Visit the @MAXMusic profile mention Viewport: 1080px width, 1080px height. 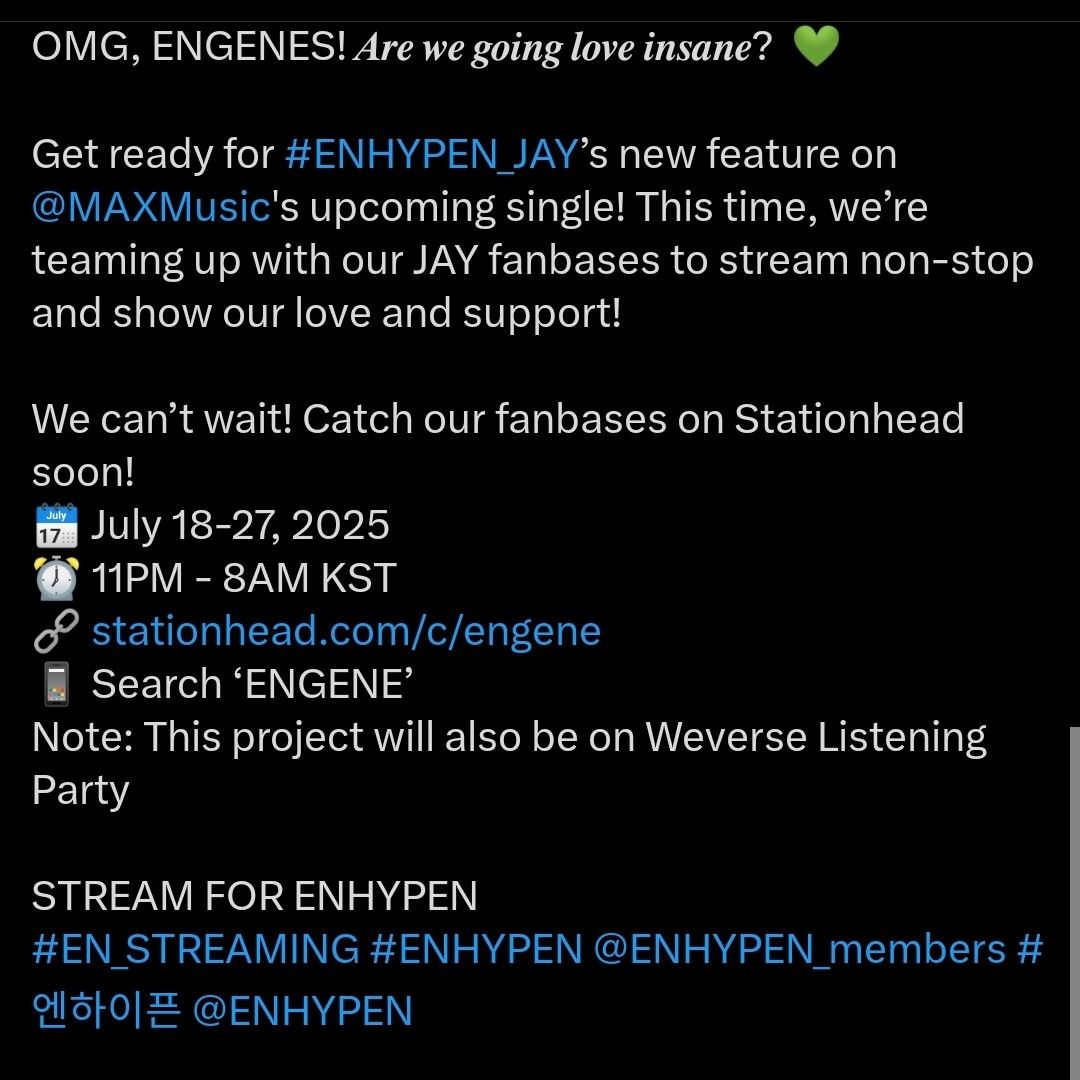[x=151, y=208]
